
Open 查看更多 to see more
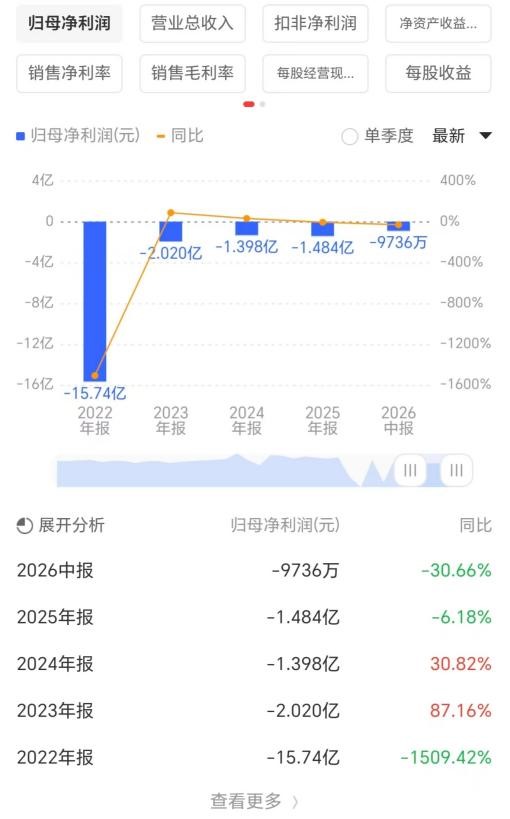click(254, 801)
